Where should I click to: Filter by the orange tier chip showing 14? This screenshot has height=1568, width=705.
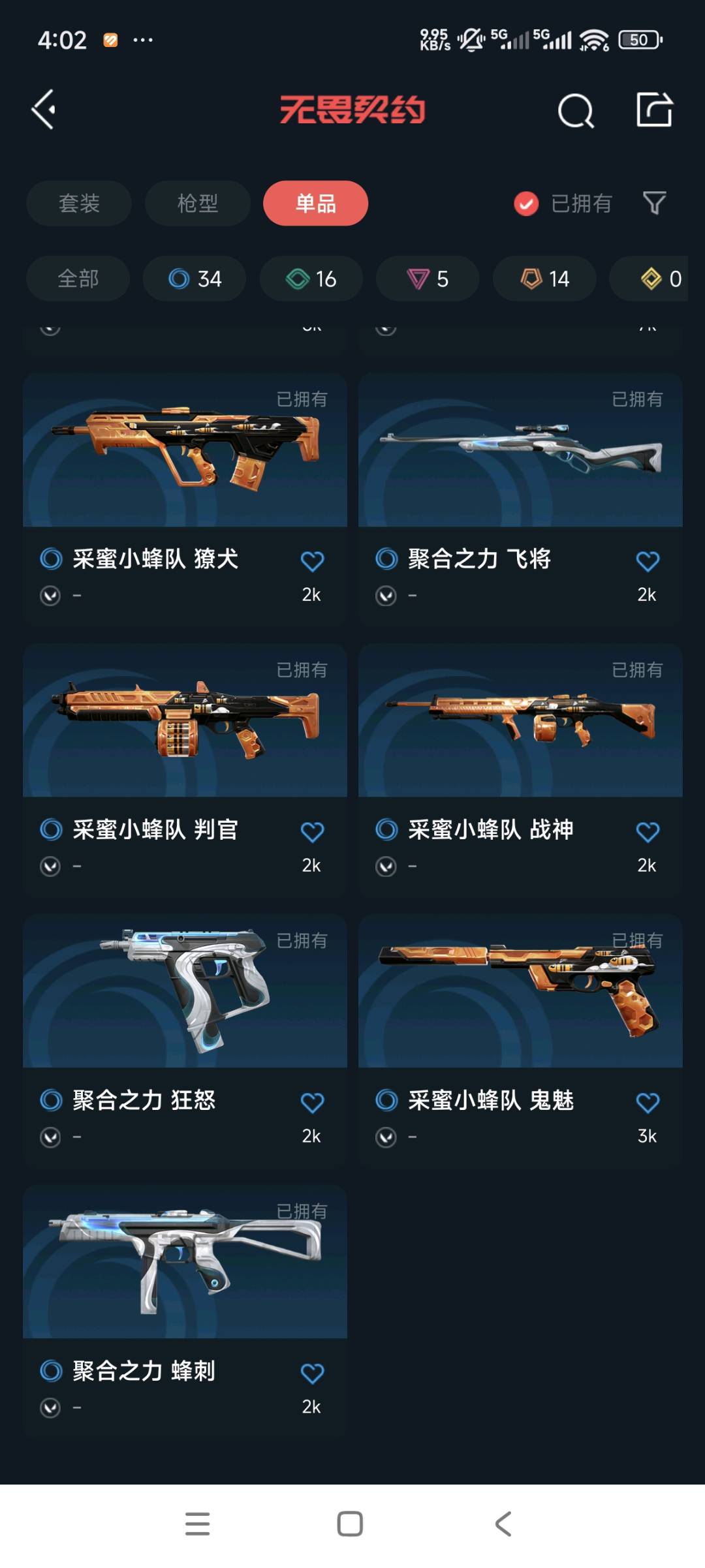point(544,279)
